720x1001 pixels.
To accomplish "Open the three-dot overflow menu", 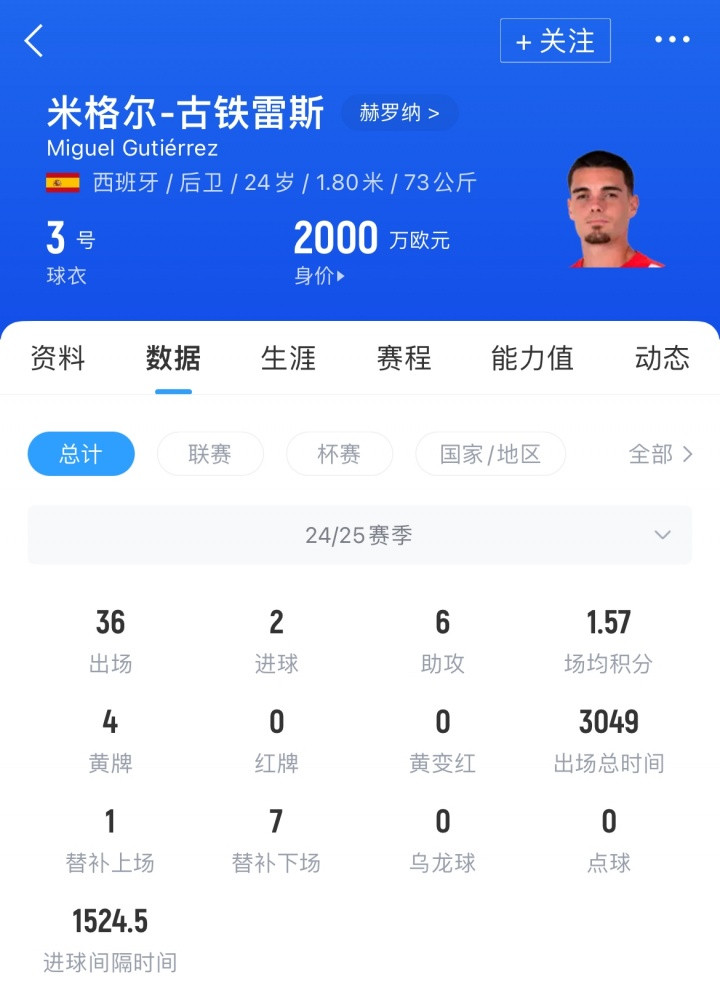I will 672,40.
